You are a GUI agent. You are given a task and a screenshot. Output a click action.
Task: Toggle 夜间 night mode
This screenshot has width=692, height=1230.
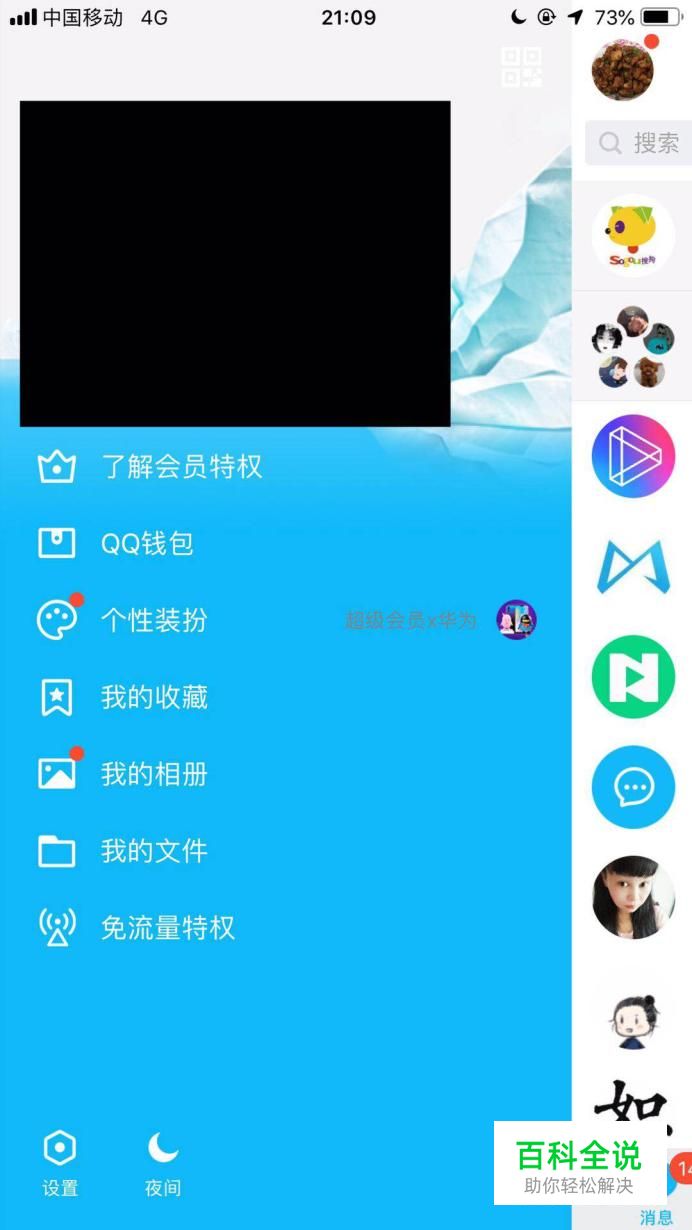tap(163, 1163)
